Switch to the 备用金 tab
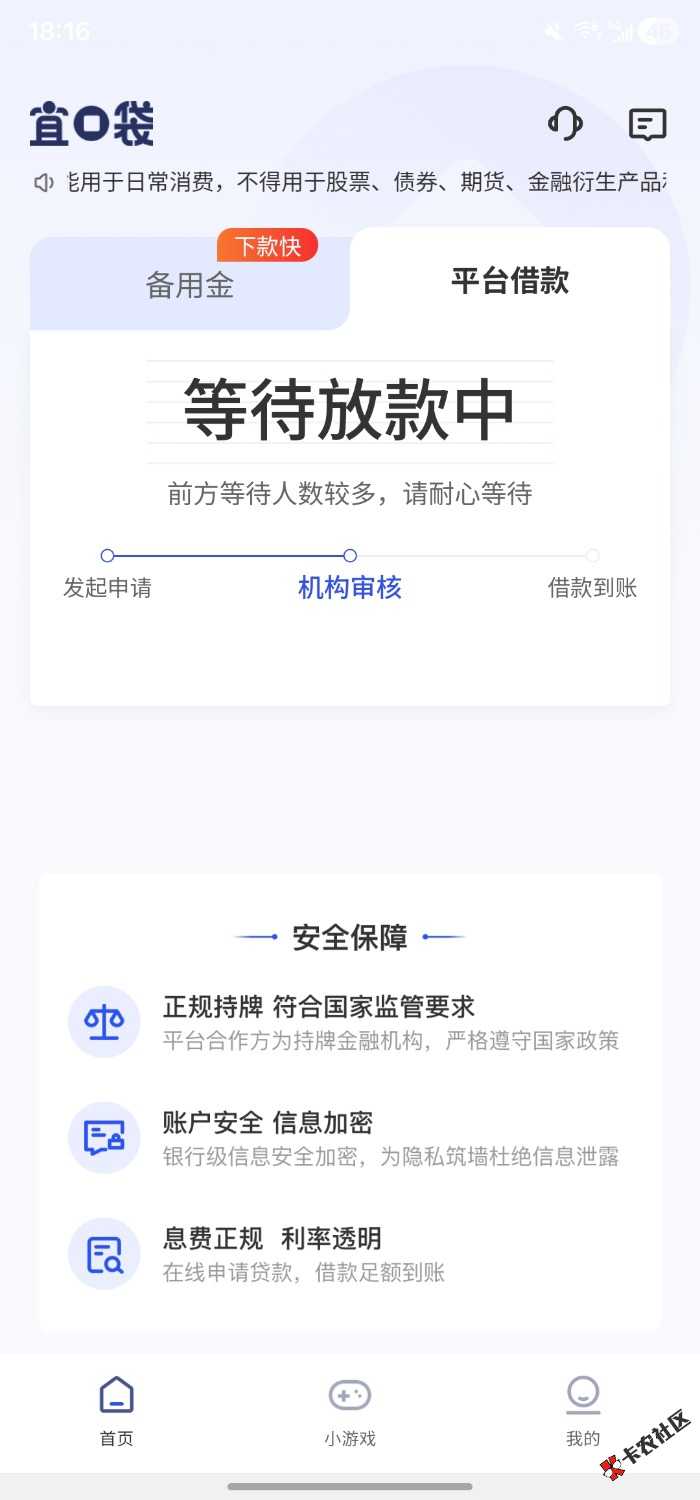700x1500 pixels. [190, 285]
